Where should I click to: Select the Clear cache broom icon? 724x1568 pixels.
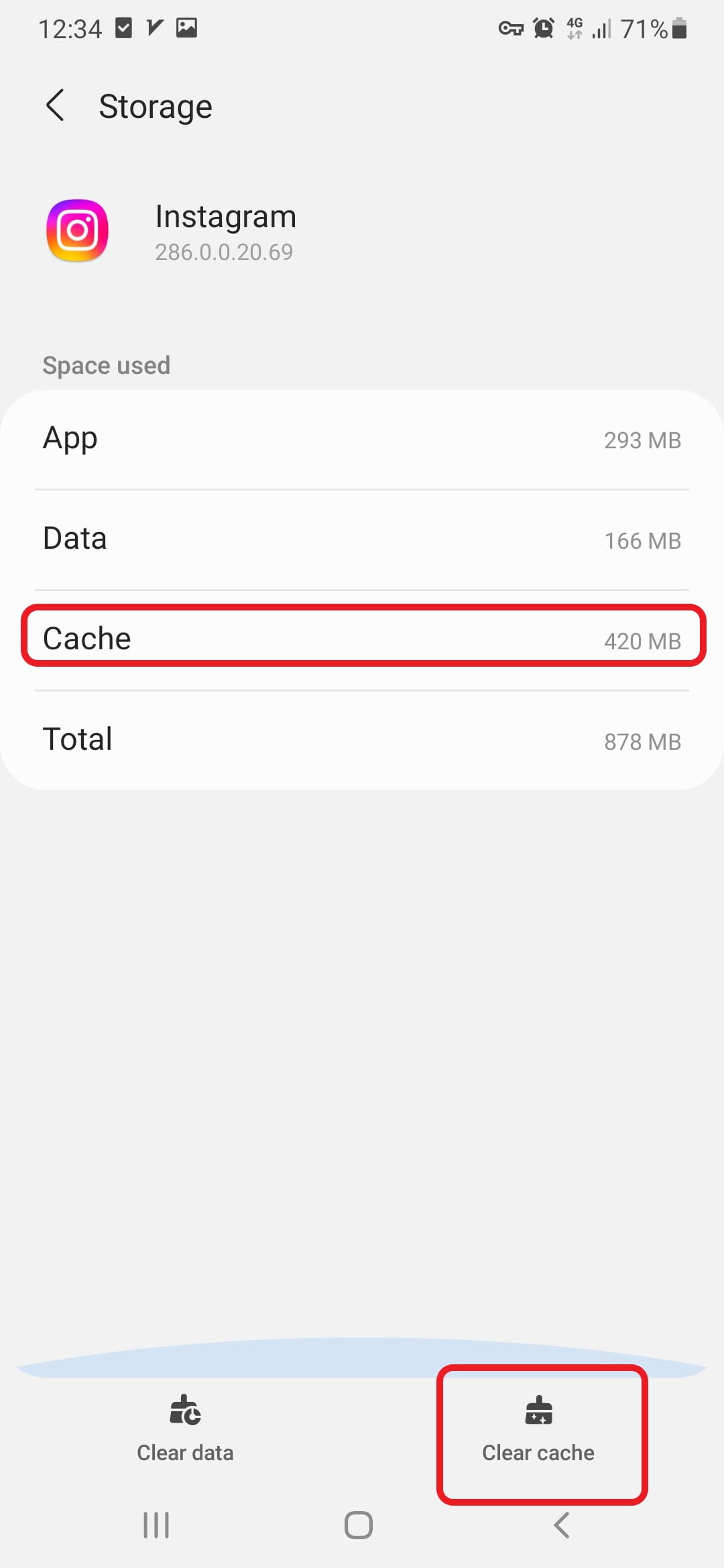538,1411
